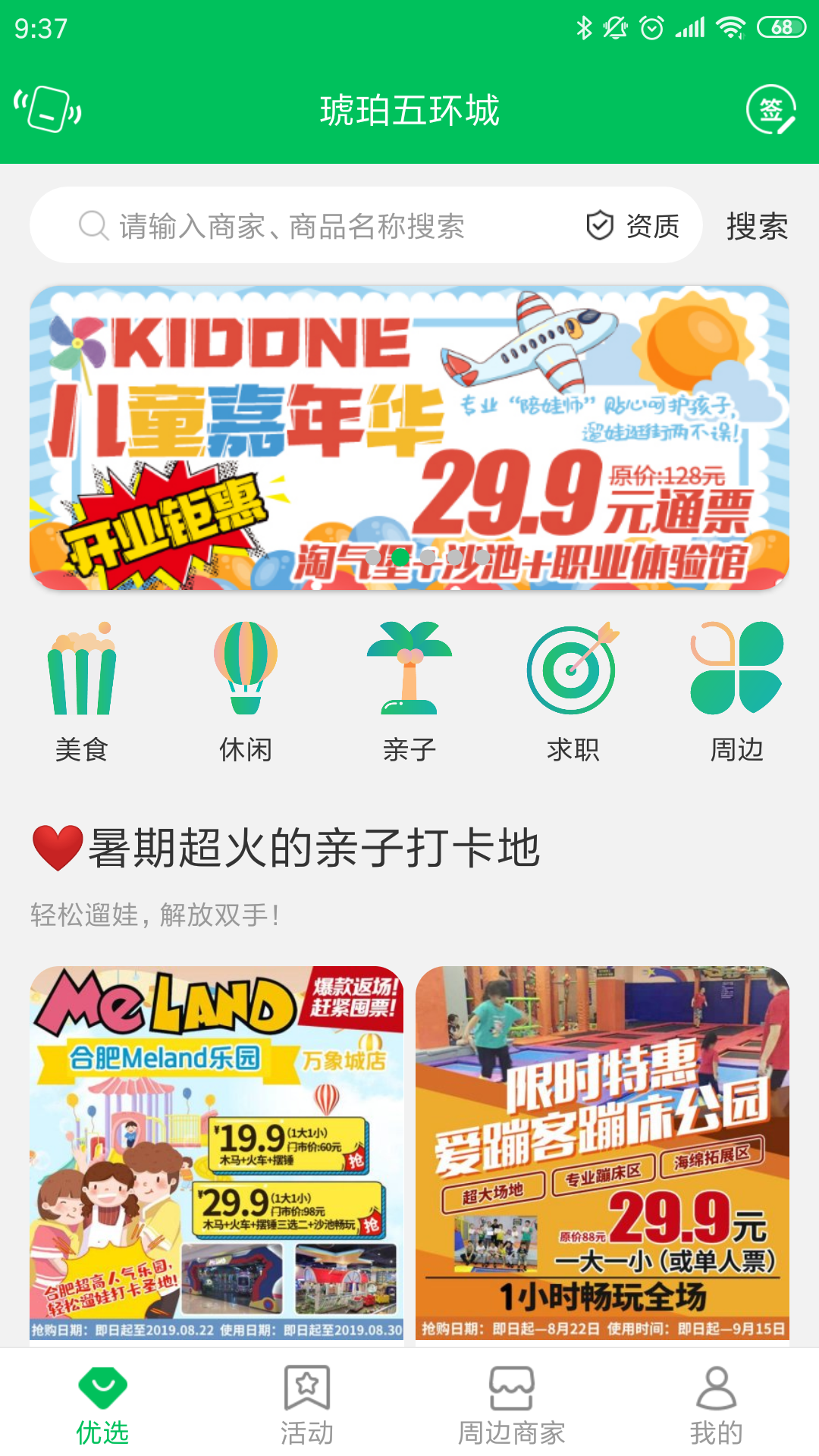Viewport: 819px width, 1456px height.
Task: Go to the 我的 profile tab
Action: pos(717,1404)
